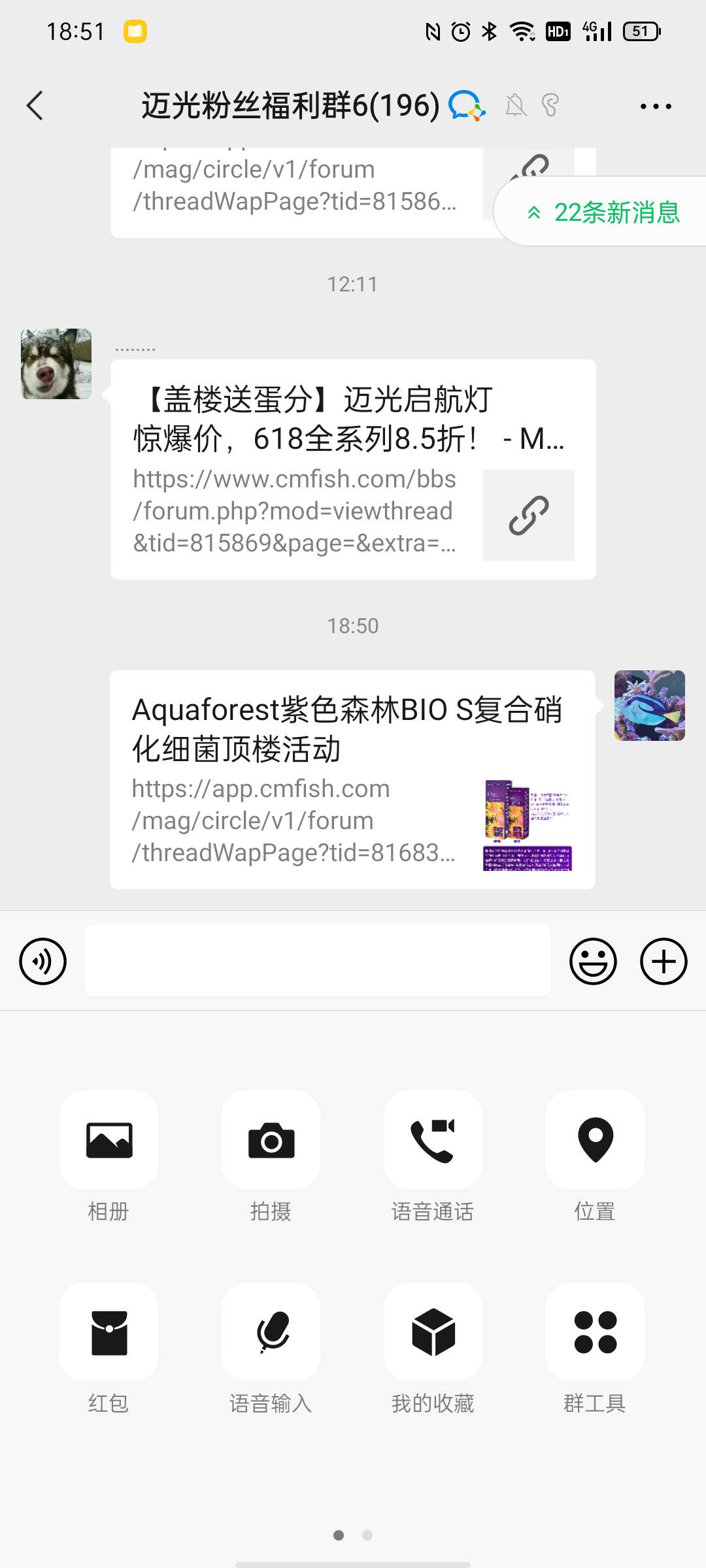Jump to the 22条新消息 unread messages
This screenshot has height=1568, width=706.
[x=604, y=212]
